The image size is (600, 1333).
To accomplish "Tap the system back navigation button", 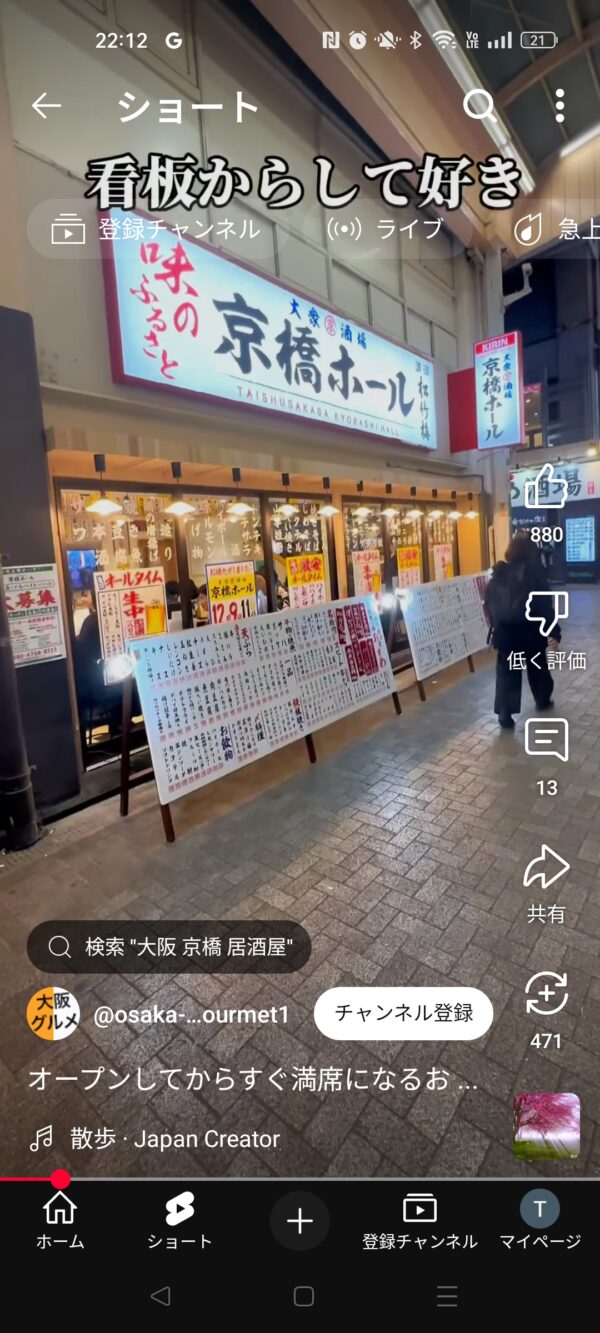I will [x=160, y=1296].
